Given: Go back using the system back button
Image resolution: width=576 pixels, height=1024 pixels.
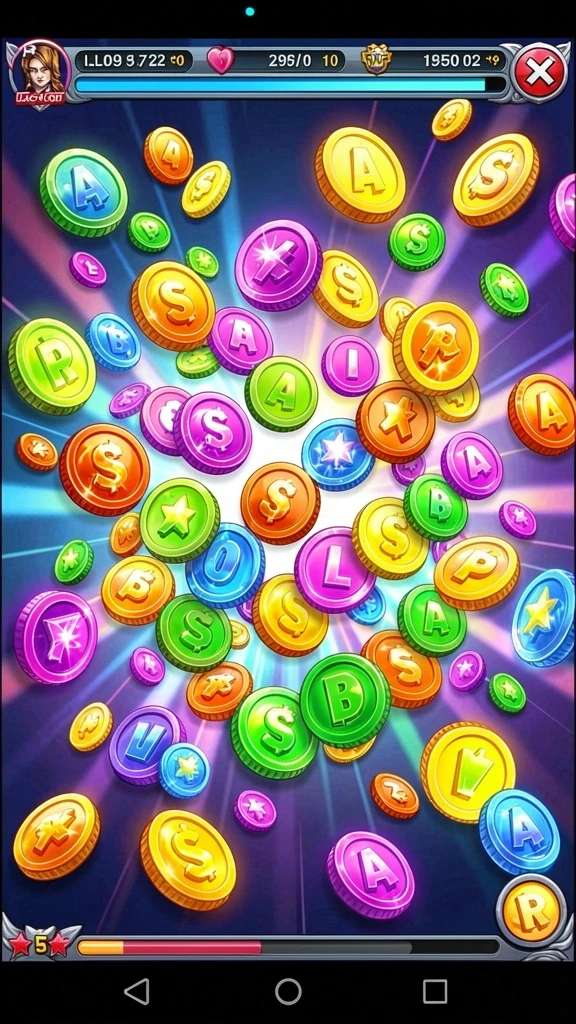Looking at the screenshot, I should click(136, 991).
